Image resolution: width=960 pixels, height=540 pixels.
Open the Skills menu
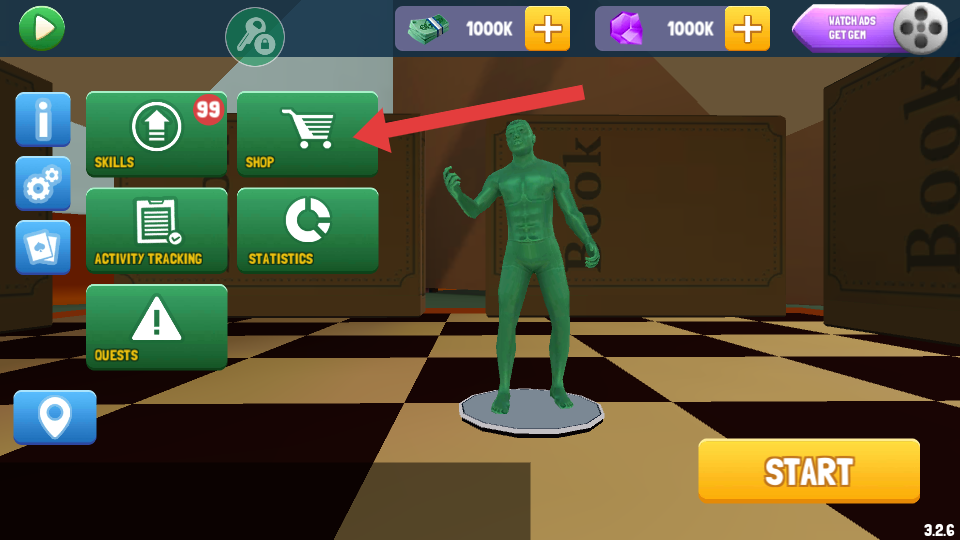(156, 134)
